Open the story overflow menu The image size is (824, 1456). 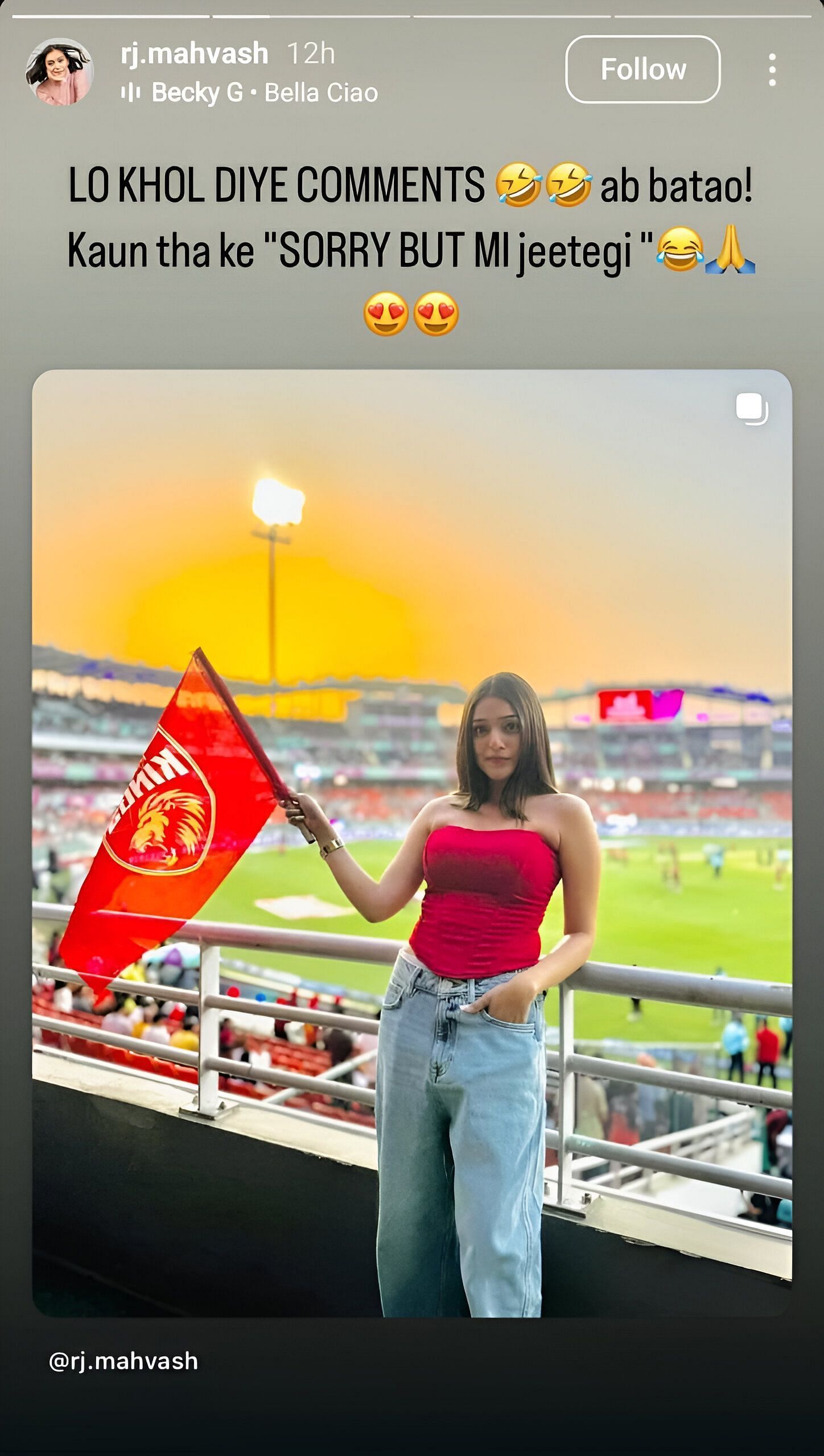tap(772, 70)
